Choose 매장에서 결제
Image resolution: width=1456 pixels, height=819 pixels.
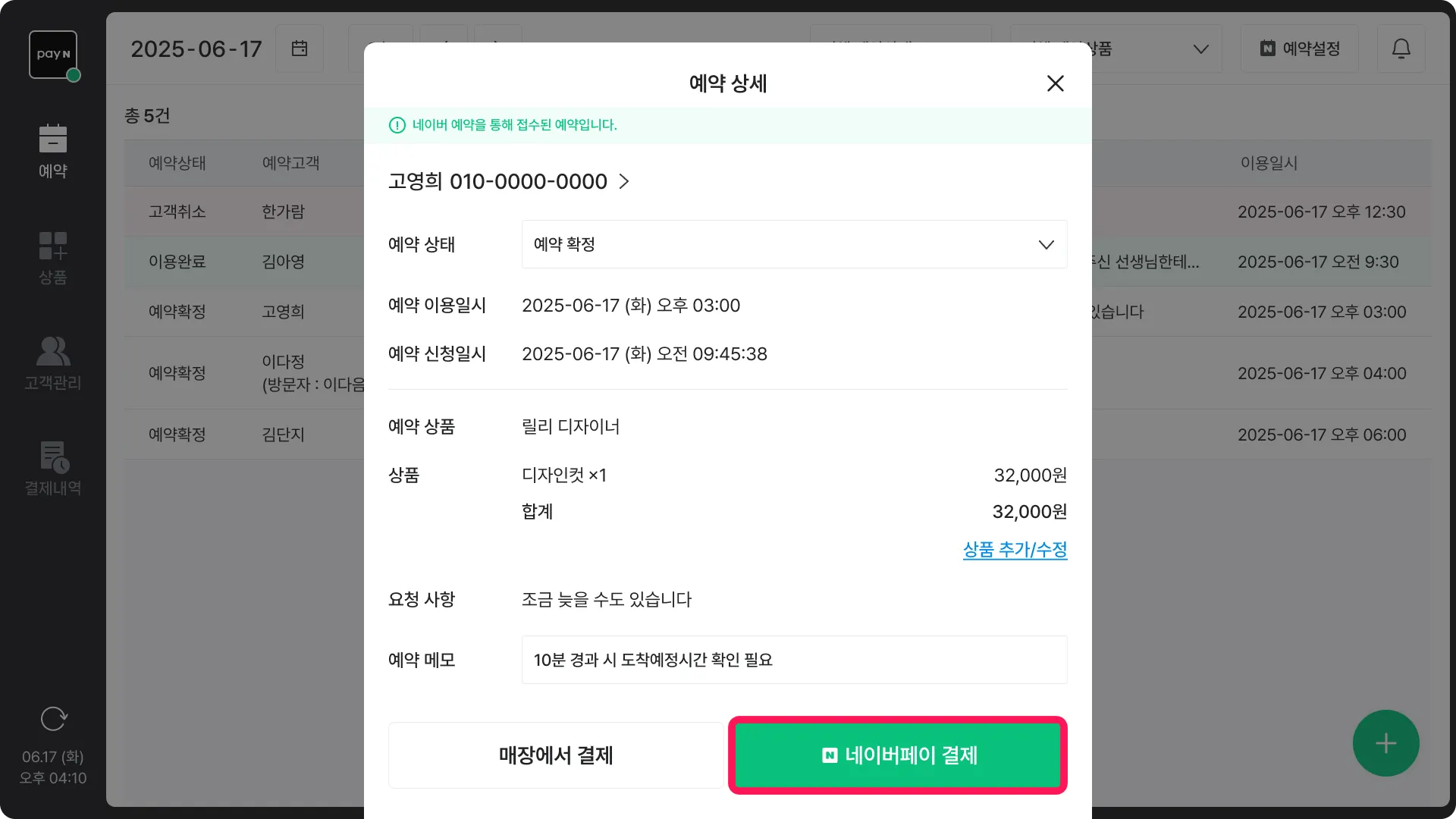(556, 755)
